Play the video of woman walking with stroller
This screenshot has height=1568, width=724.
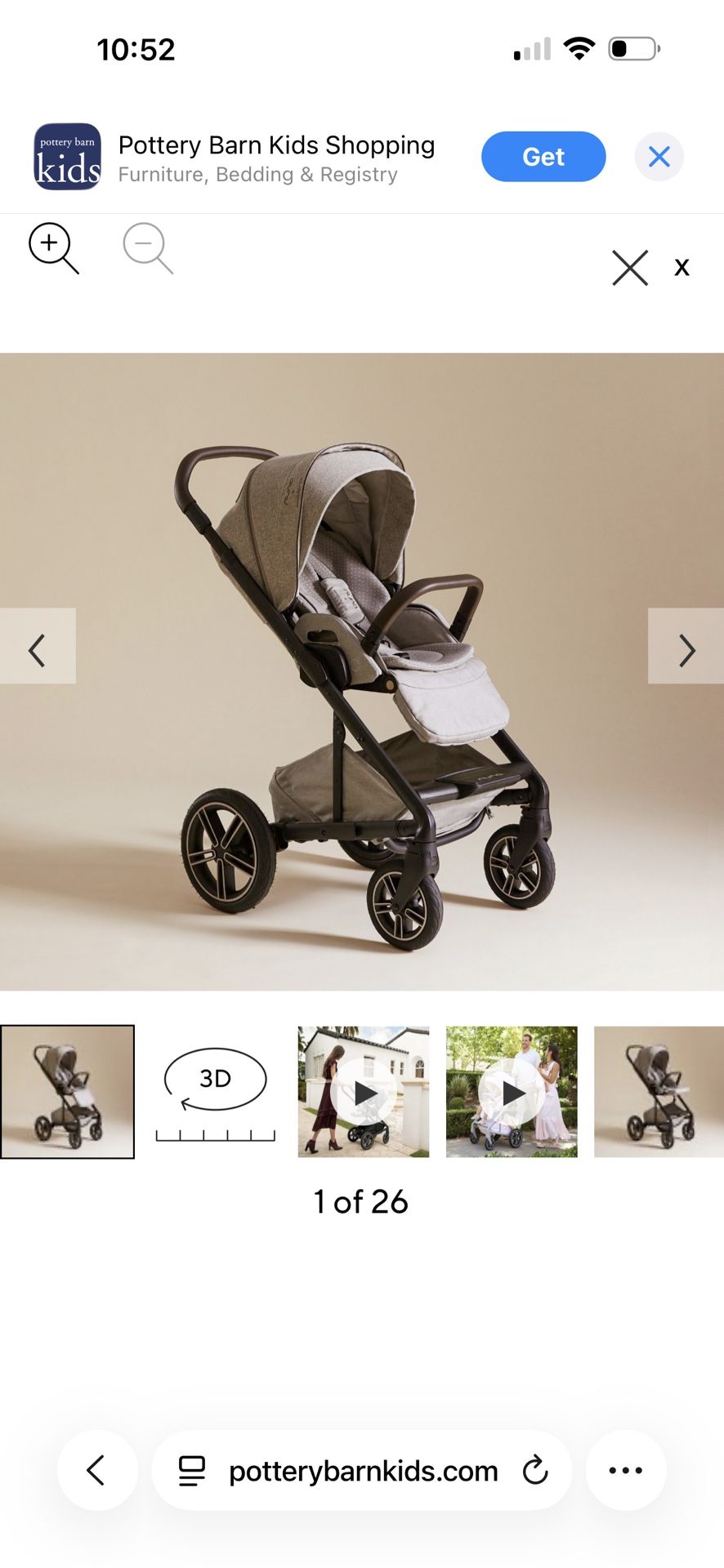pyautogui.click(x=364, y=1092)
